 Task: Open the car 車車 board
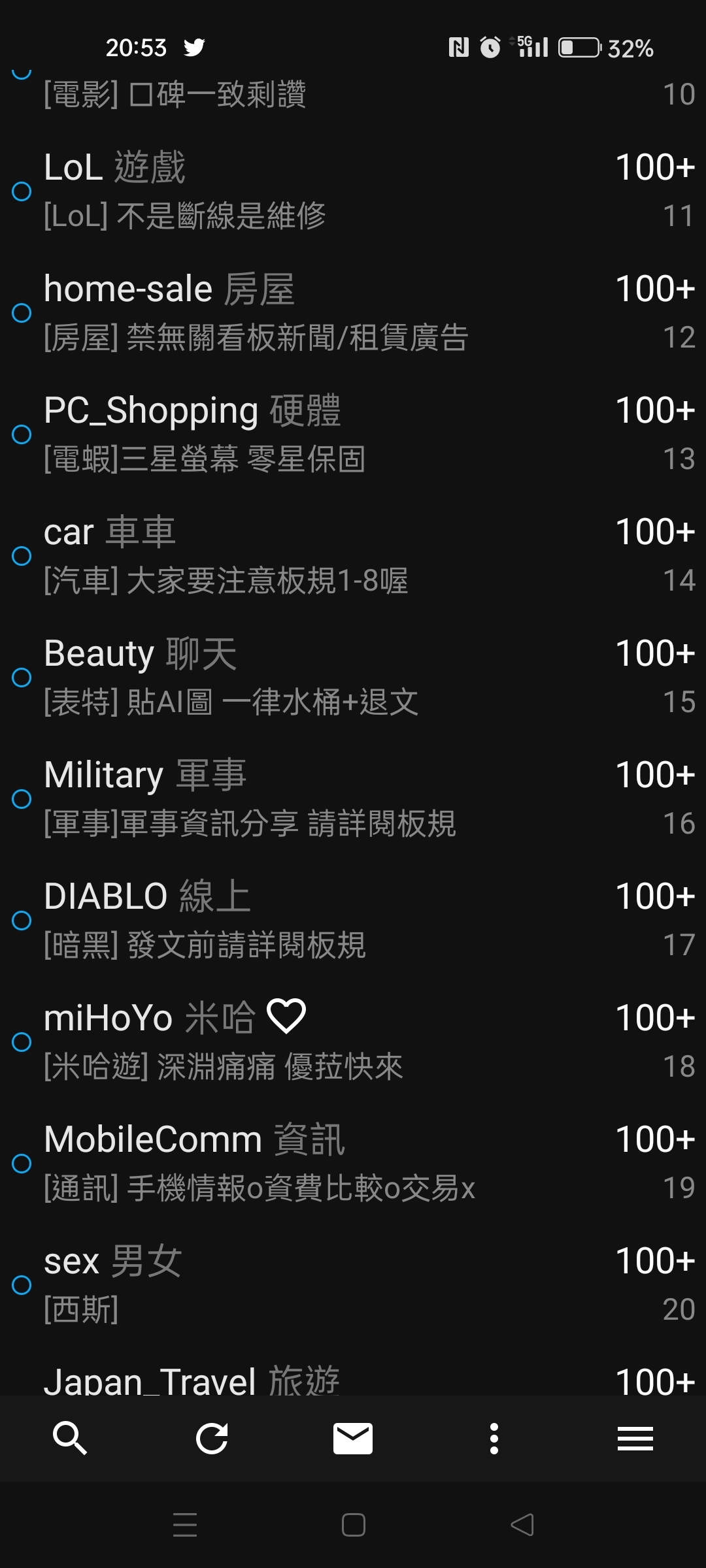tap(353, 555)
